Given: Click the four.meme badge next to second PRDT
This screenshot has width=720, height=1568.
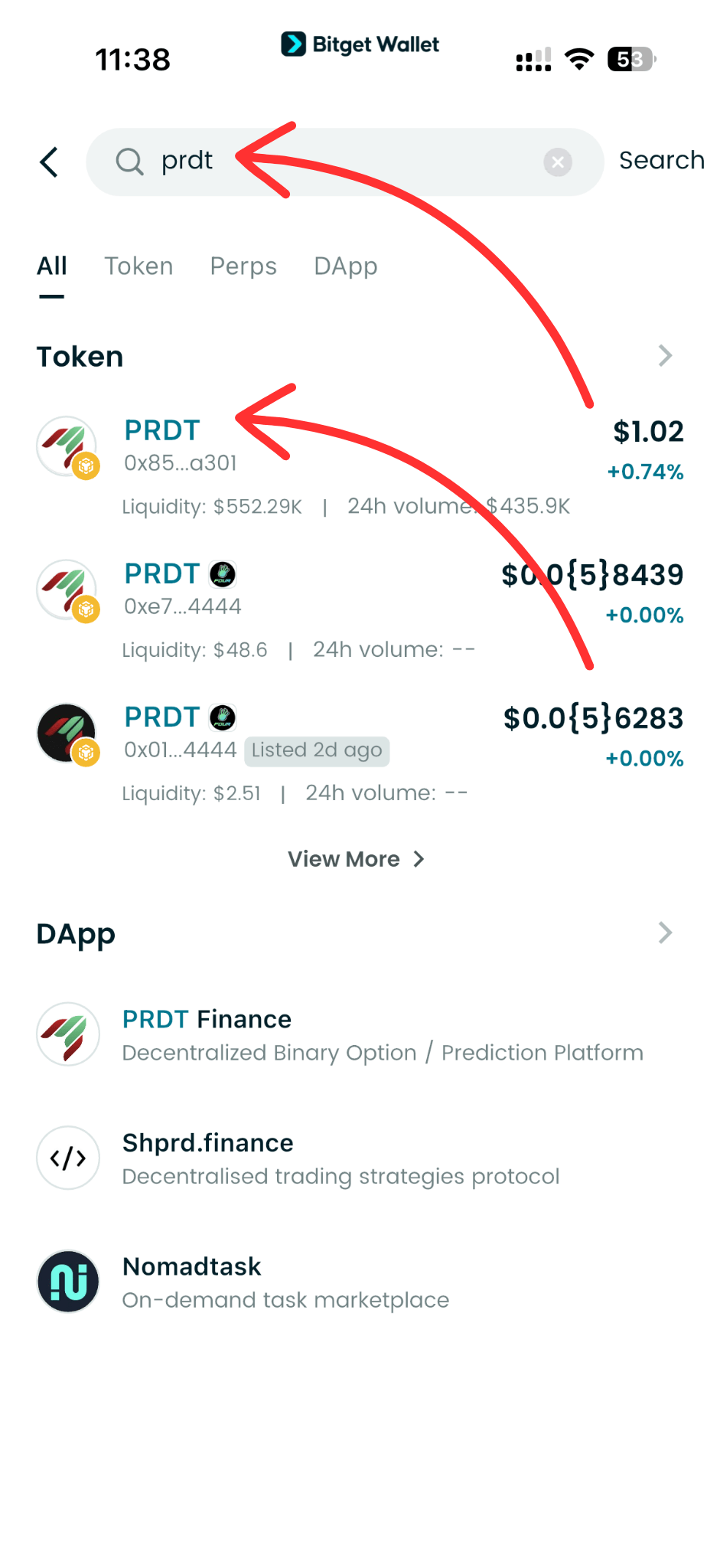Looking at the screenshot, I should pyautogui.click(x=223, y=573).
